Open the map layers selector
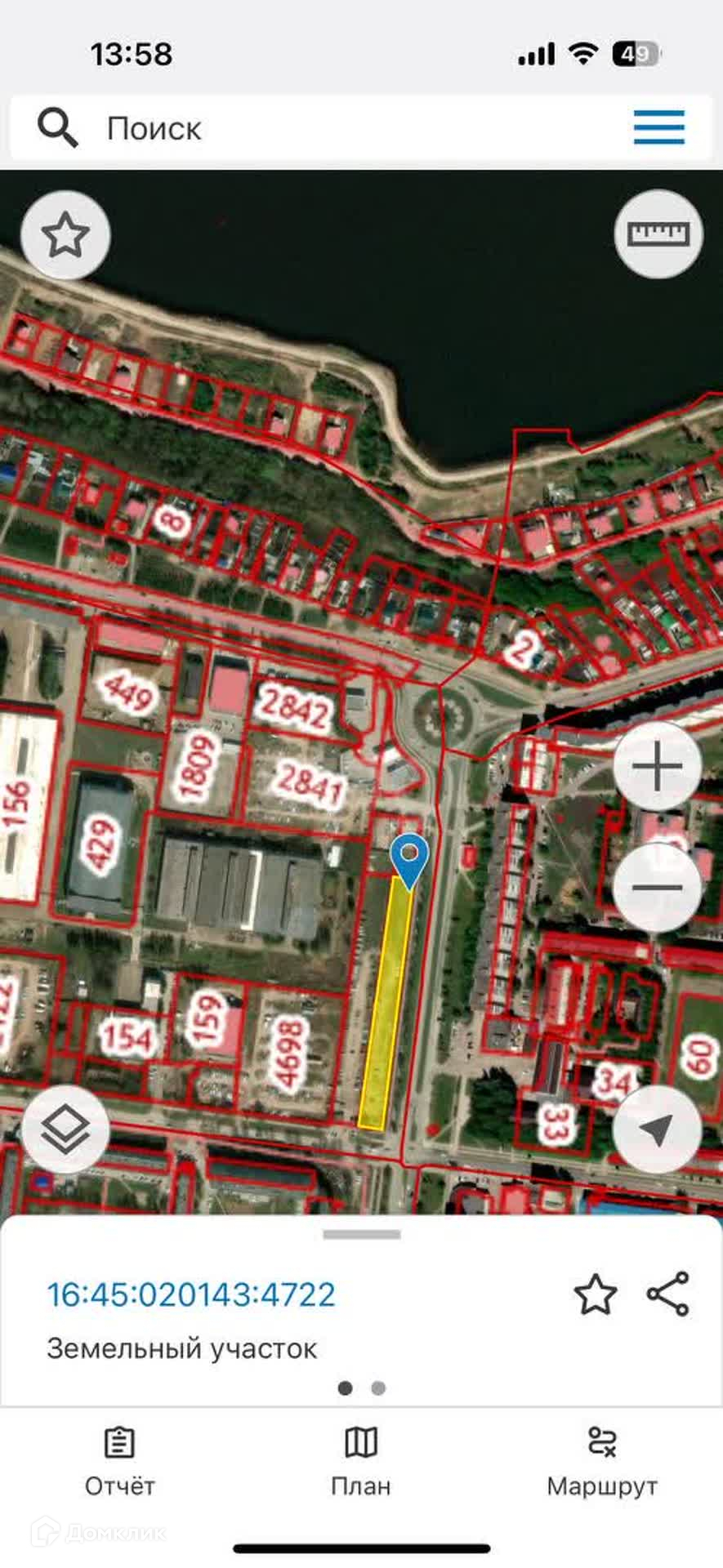Image resolution: width=723 pixels, height=1568 pixels. tap(65, 1130)
